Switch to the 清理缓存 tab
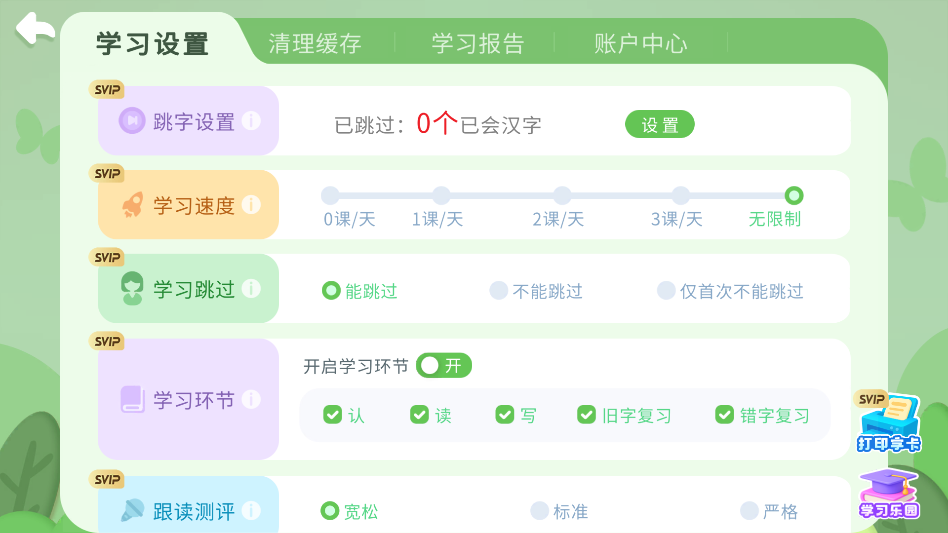The image size is (948, 533). pos(315,44)
